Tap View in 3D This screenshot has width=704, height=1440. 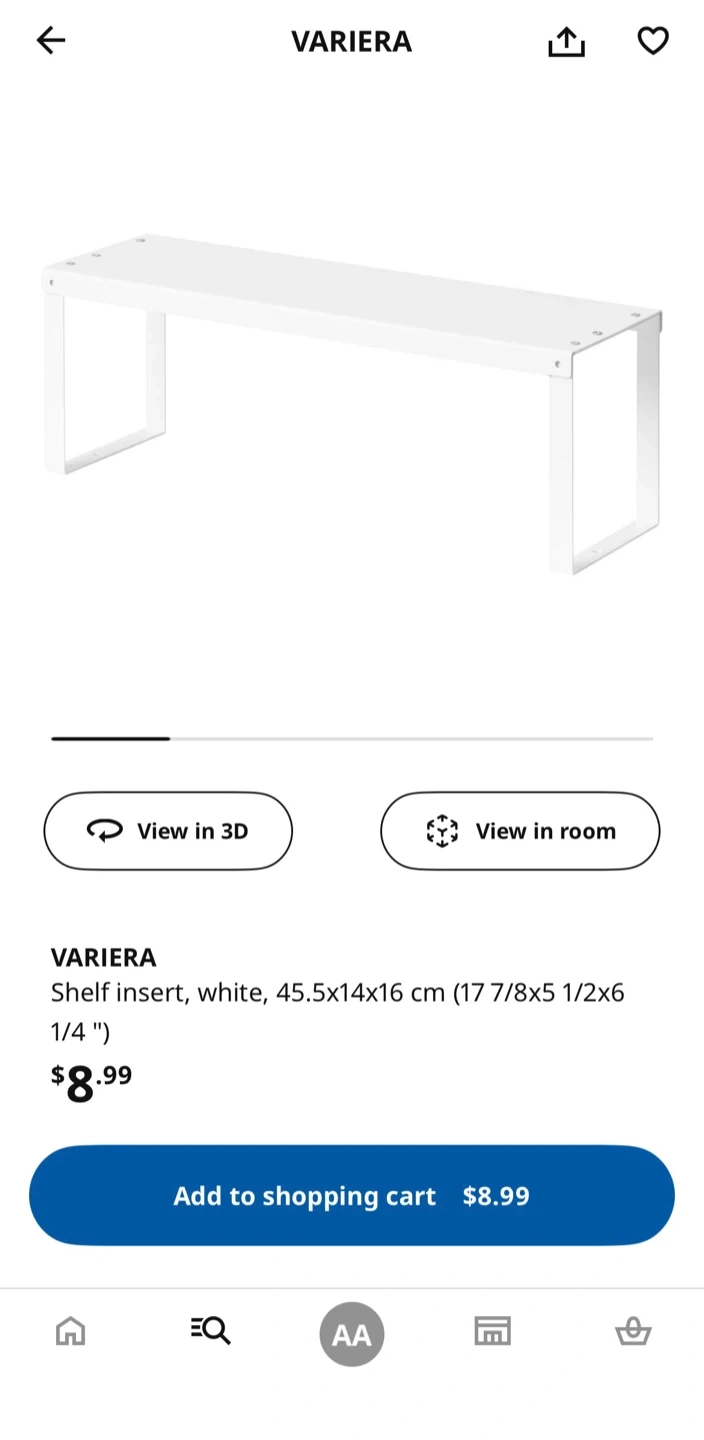168,831
